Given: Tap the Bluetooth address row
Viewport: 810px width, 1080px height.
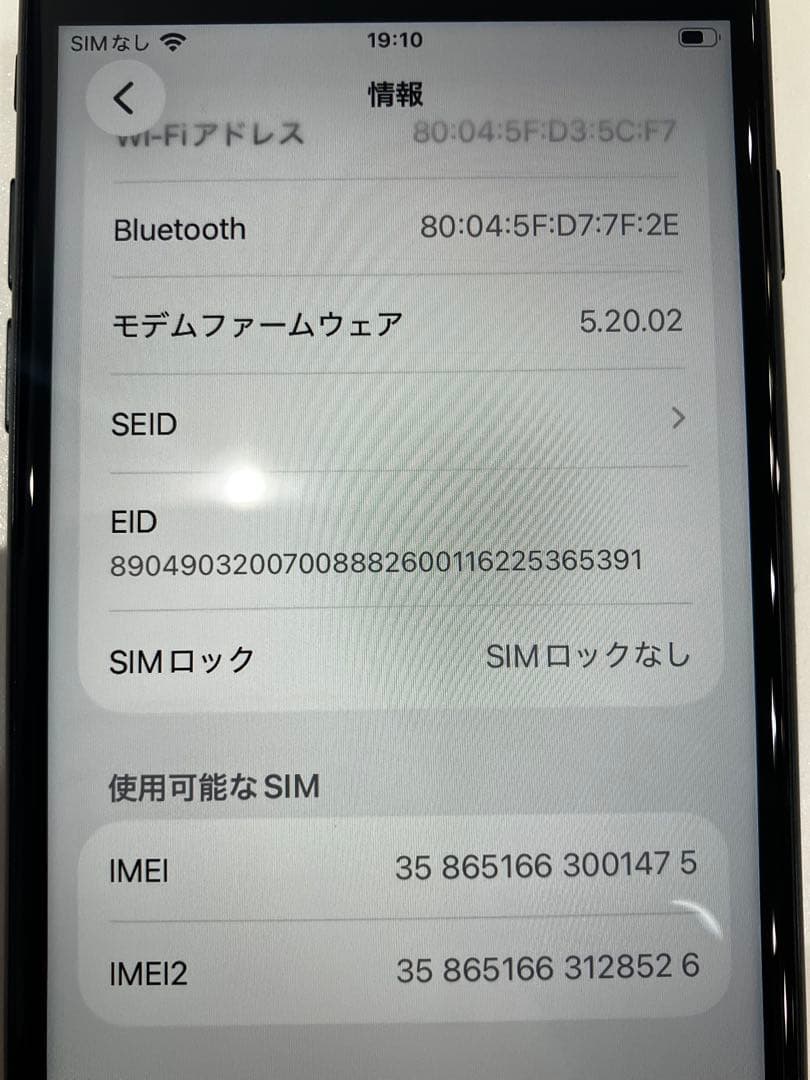Looking at the screenshot, I should pyautogui.click(x=400, y=228).
